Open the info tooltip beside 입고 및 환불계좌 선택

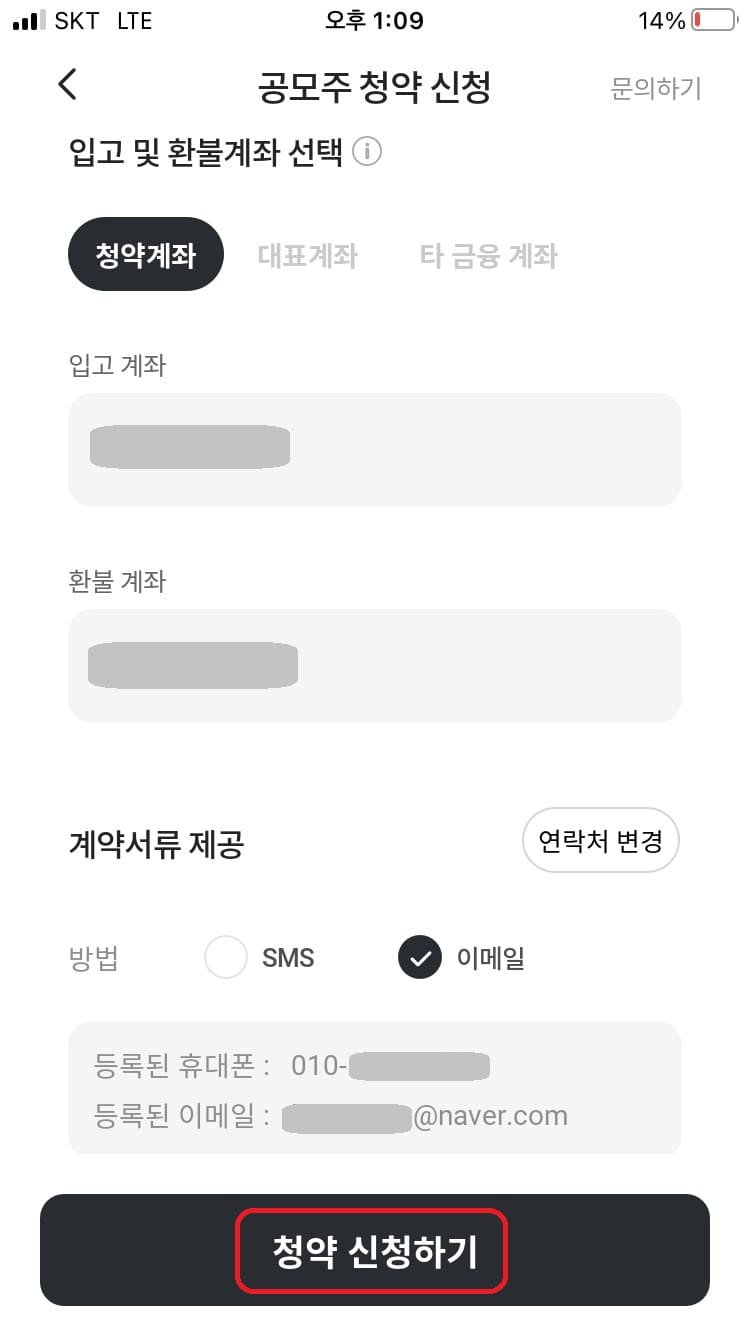[x=368, y=152]
